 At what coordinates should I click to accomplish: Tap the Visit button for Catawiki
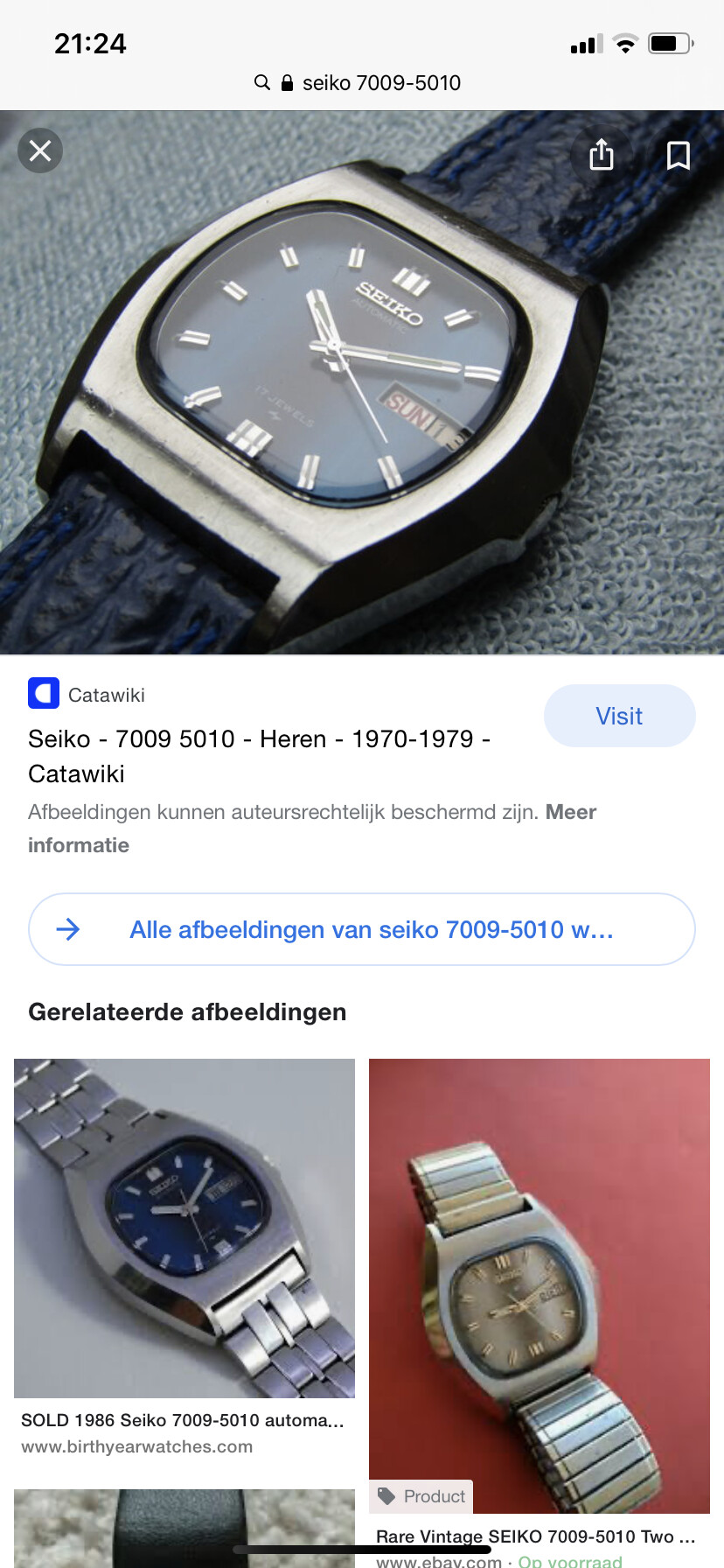pyautogui.click(x=619, y=716)
